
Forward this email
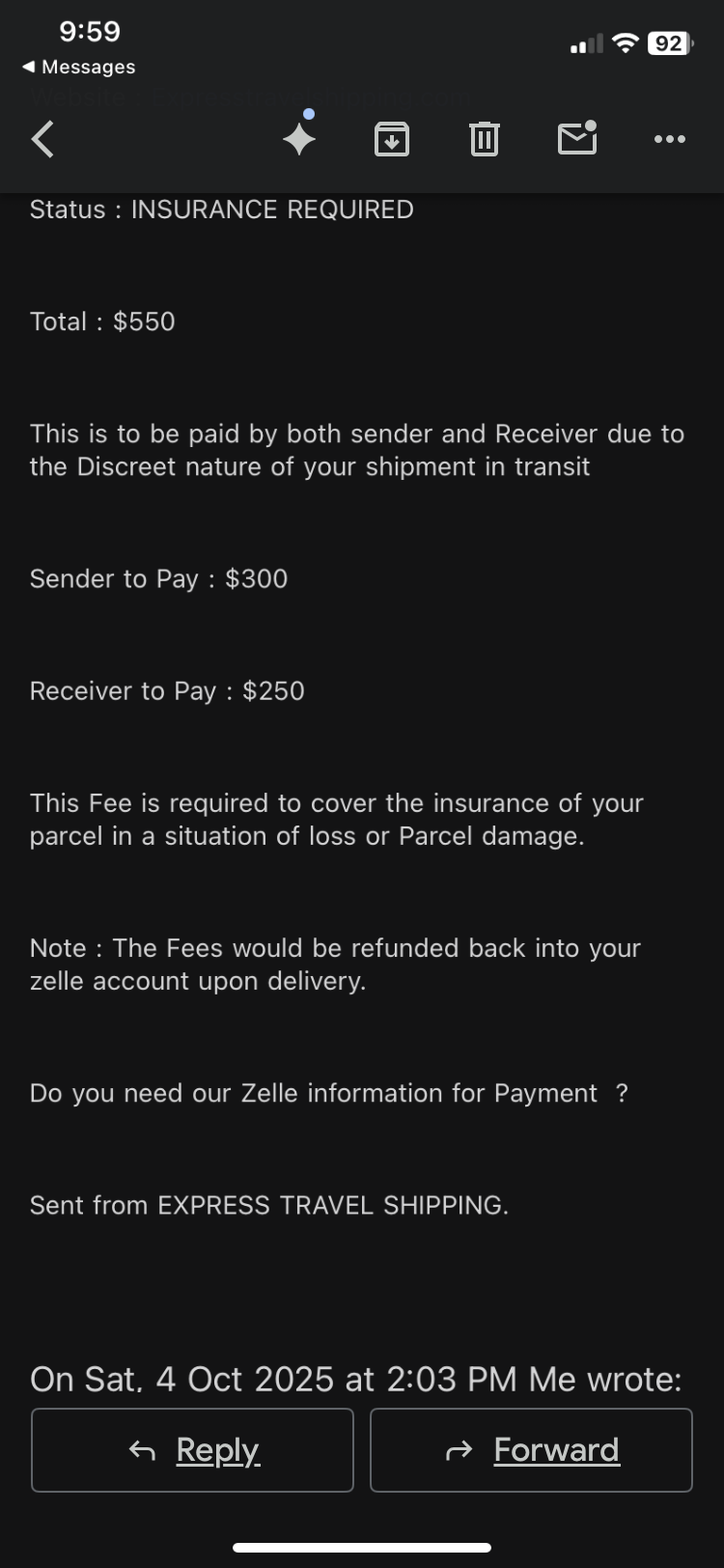point(531,1449)
